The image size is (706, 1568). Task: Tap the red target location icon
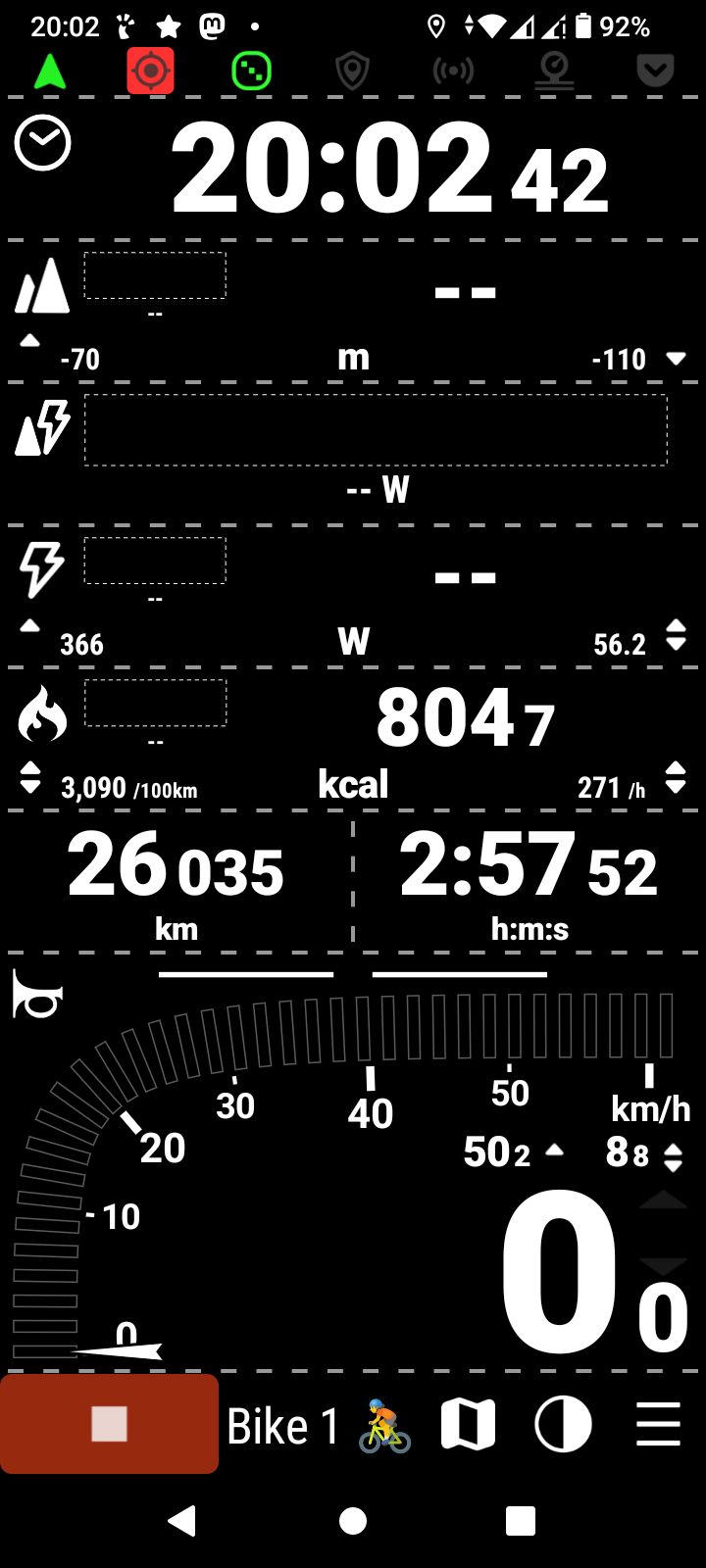(150, 72)
